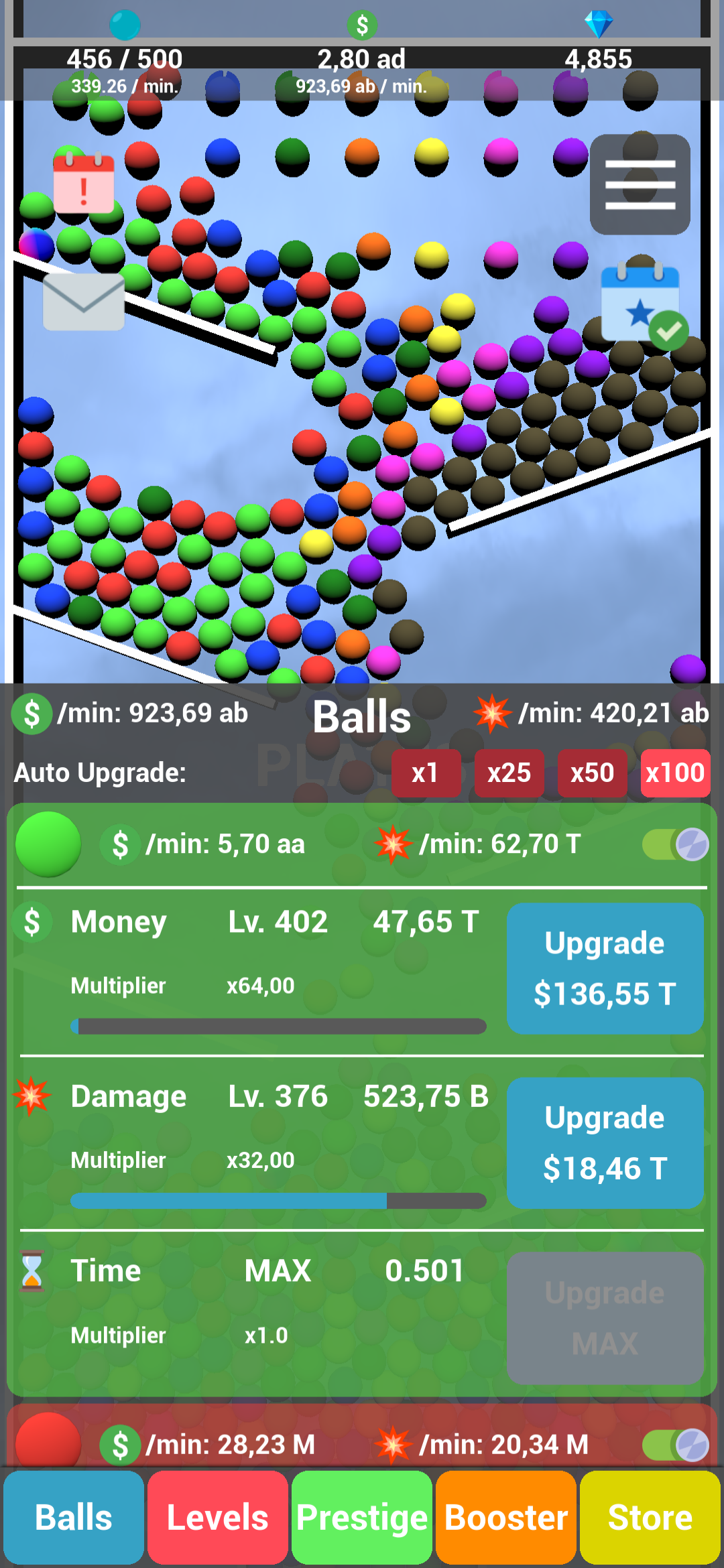Screen dimensions: 724x1568
Task: Set auto upgrade to x50
Action: coord(592,773)
